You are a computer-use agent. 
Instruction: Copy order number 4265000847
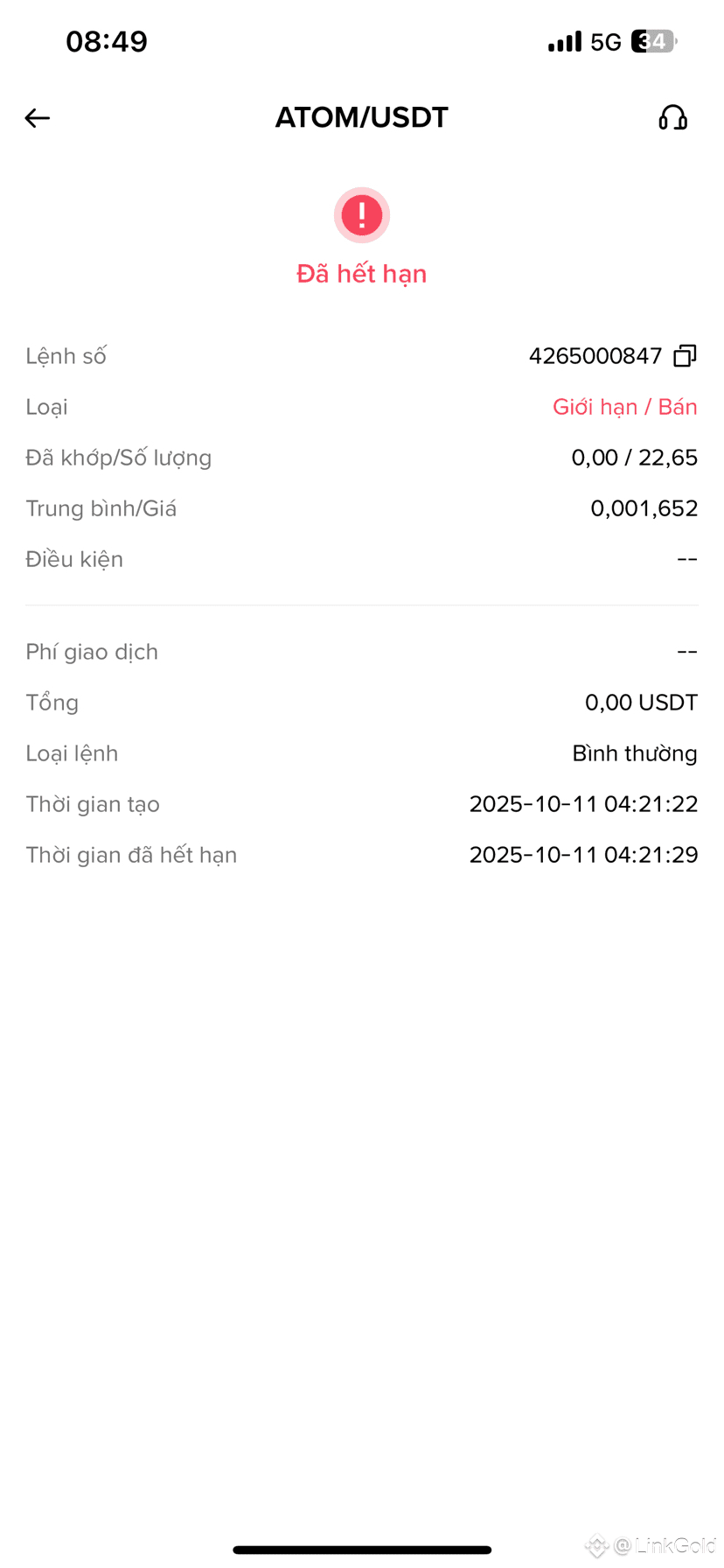click(x=685, y=356)
